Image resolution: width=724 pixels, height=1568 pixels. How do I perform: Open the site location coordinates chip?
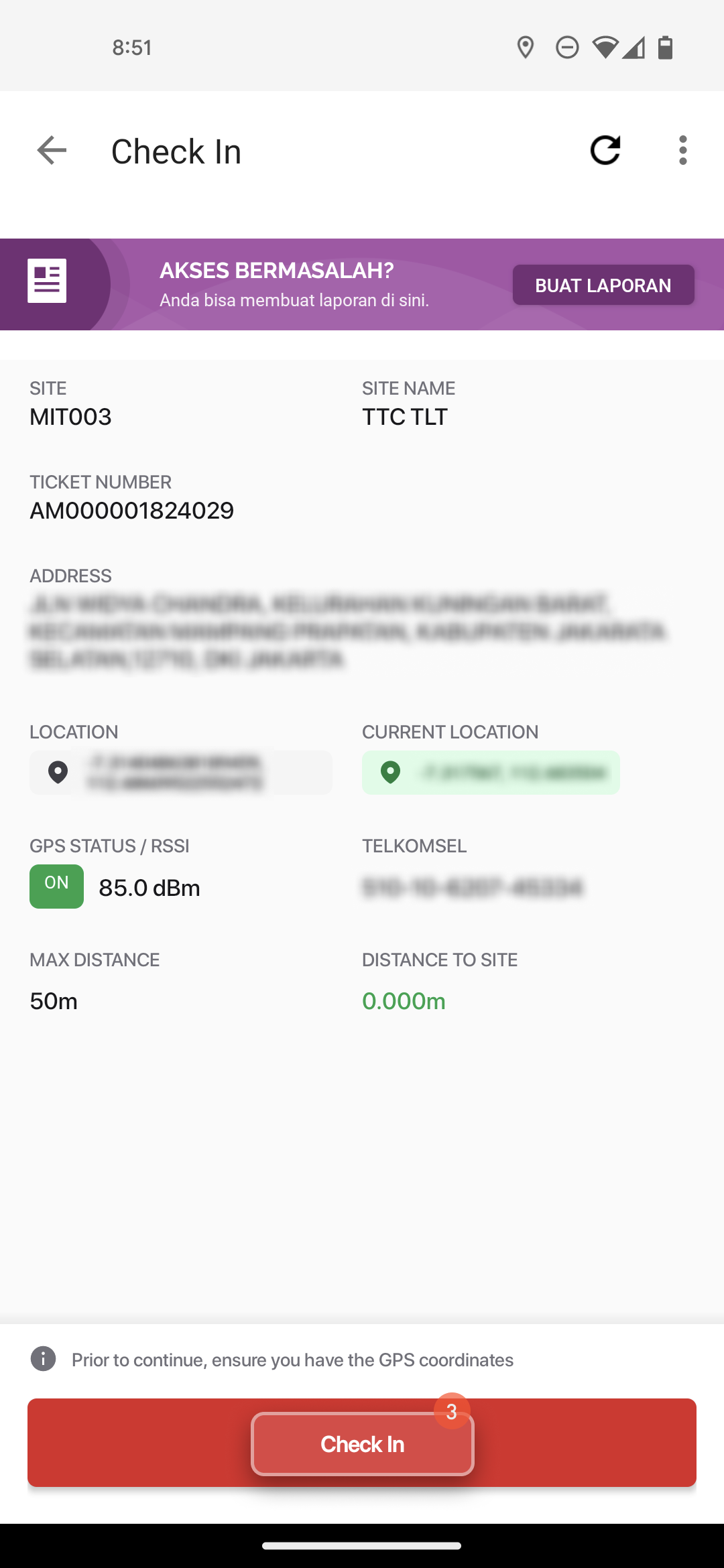(x=181, y=773)
